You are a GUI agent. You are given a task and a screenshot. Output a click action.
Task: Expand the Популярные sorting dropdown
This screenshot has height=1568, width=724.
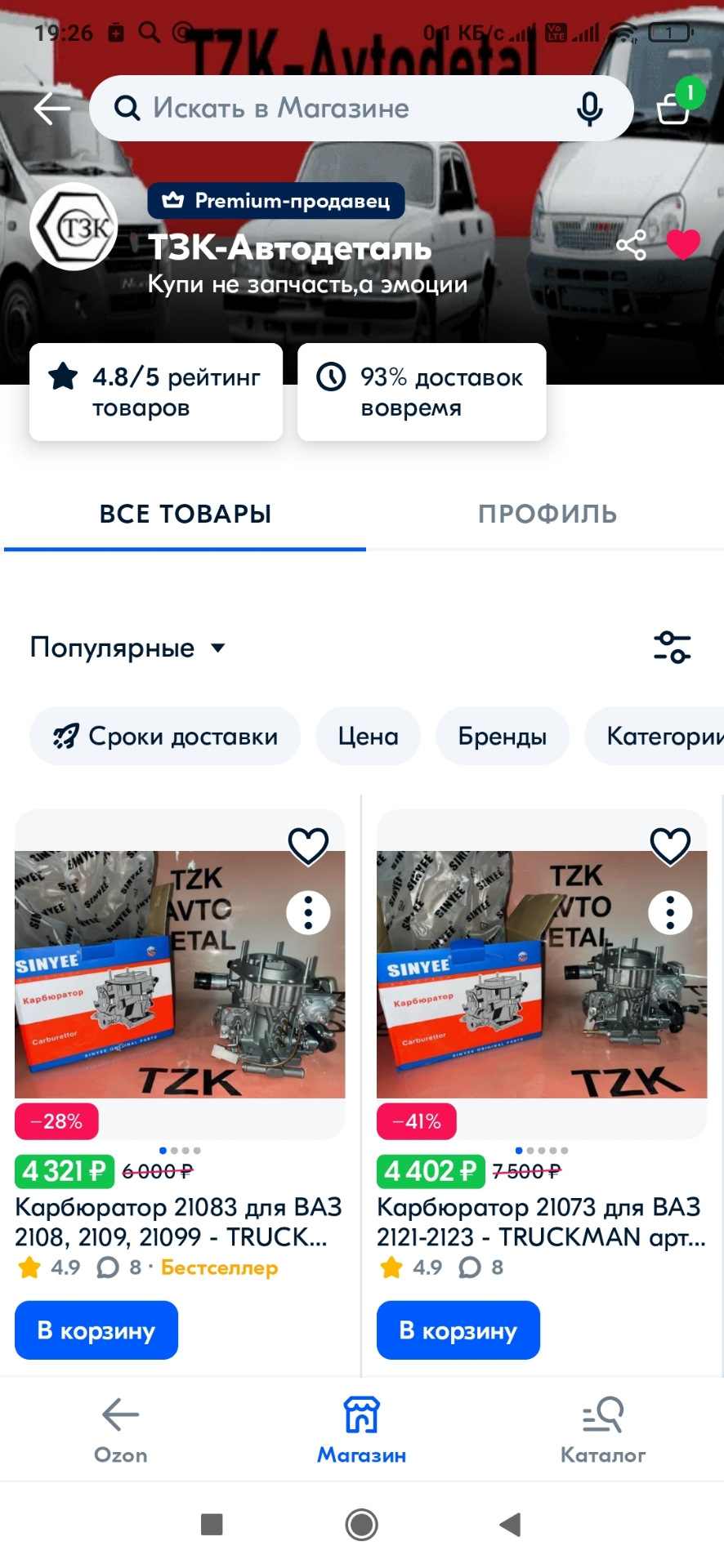point(127,648)
